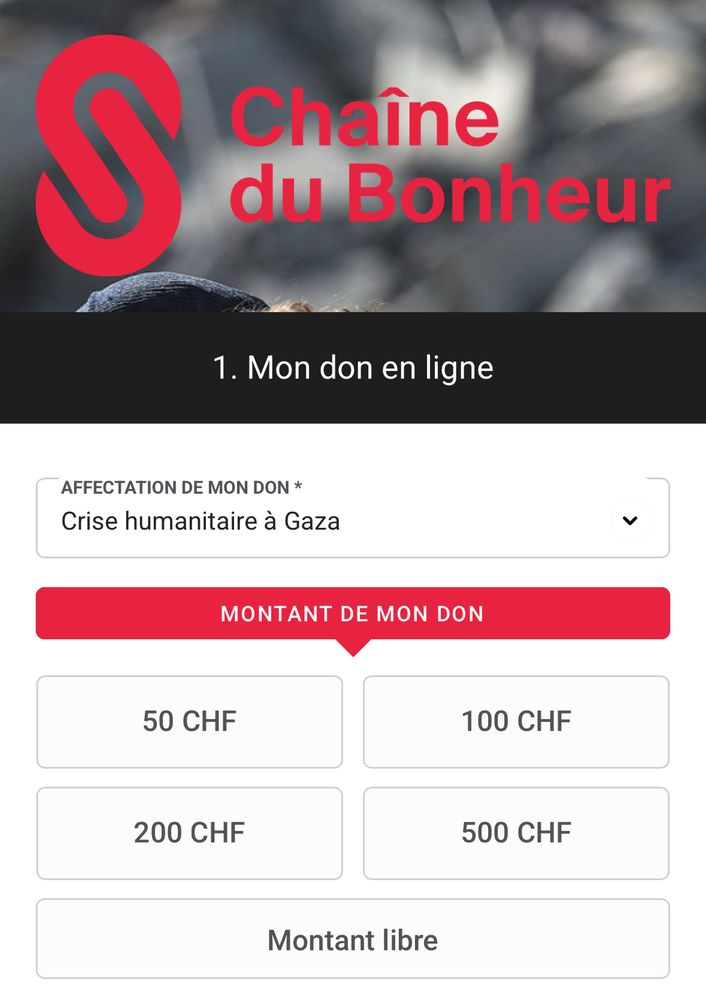The width and height of the screenshot is (706, 1000).
Task: Open the Affectation de mon don dropdown
Action: [x=352, y=520]
